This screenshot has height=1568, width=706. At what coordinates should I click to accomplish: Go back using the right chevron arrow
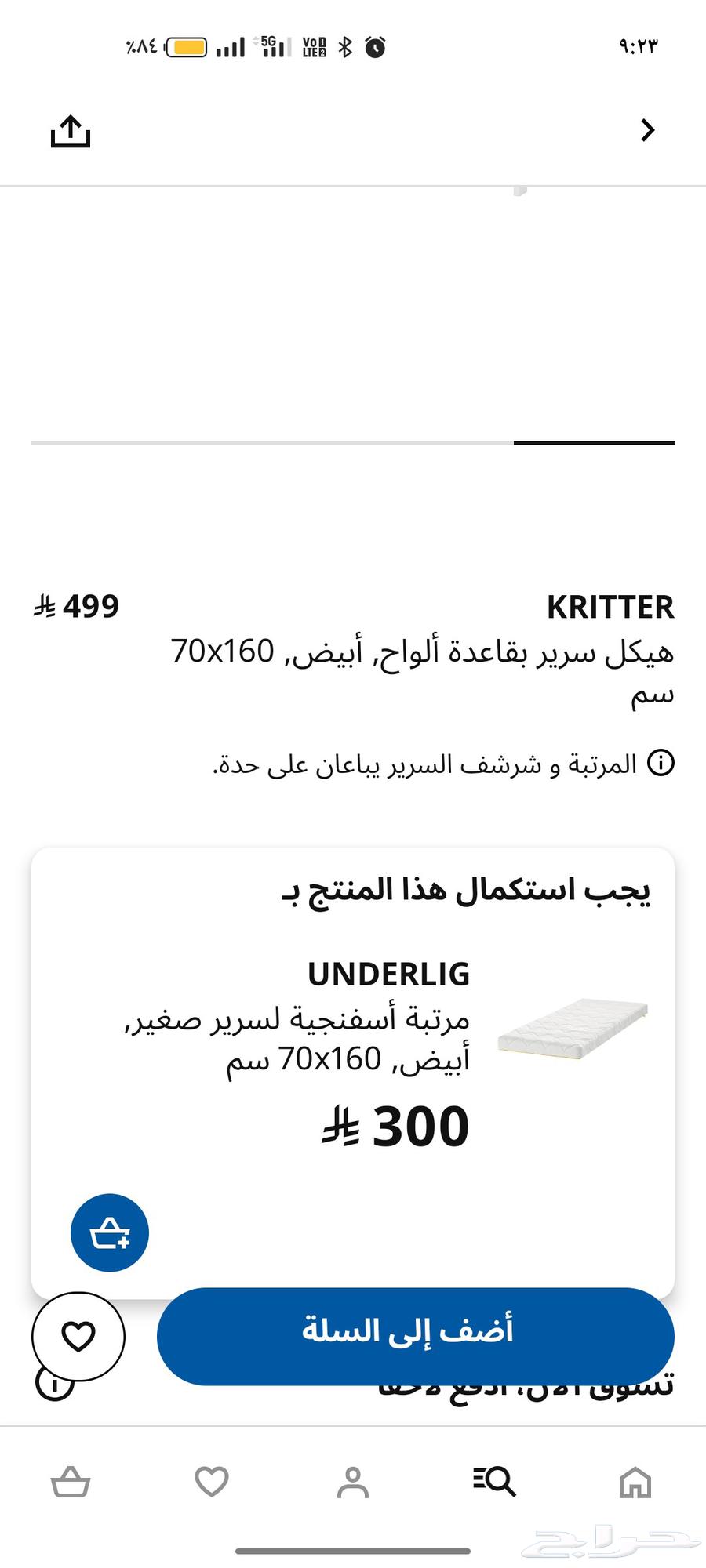(x=647, y=130)
